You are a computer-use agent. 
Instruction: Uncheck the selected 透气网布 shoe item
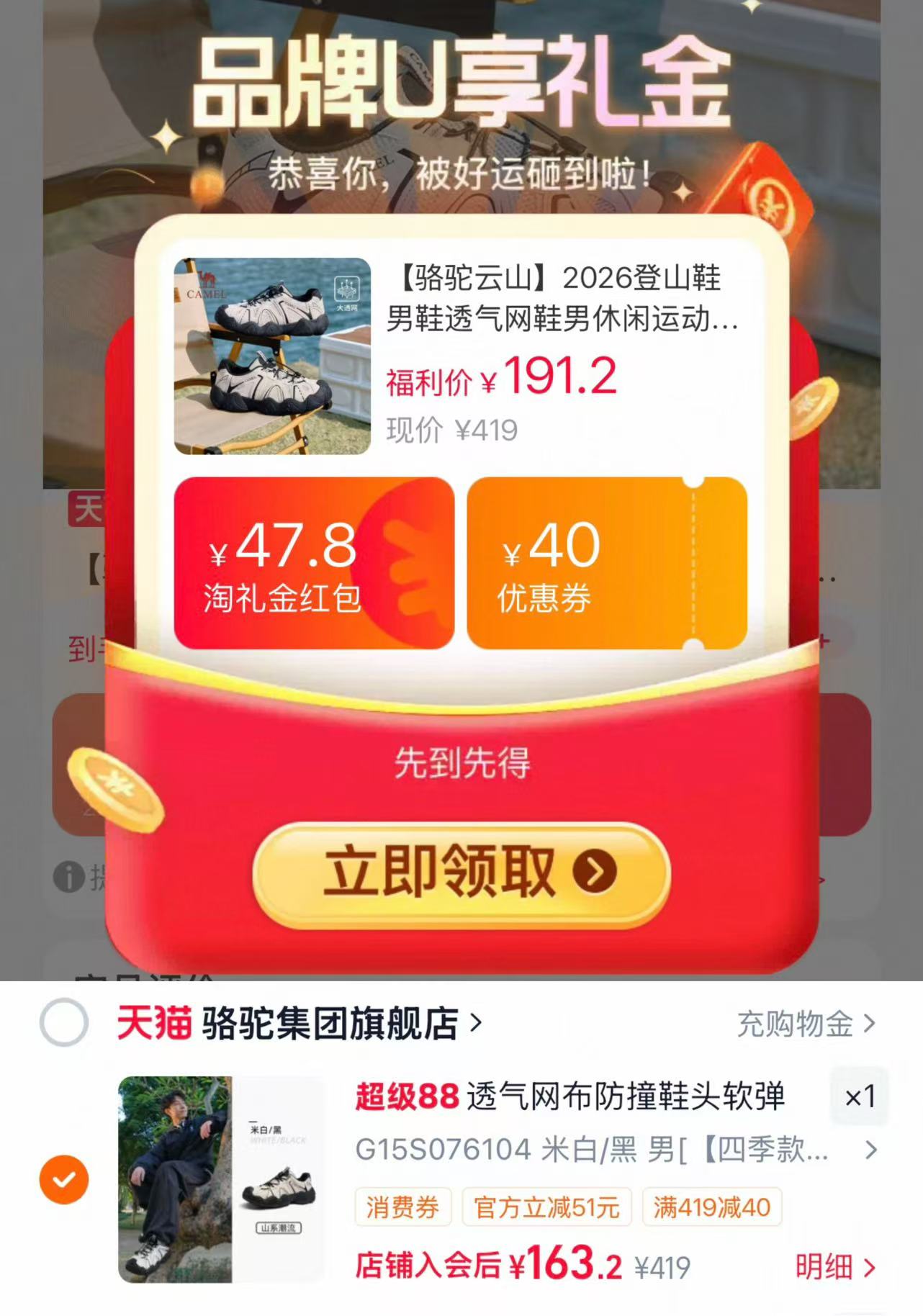coord(64,1179)
